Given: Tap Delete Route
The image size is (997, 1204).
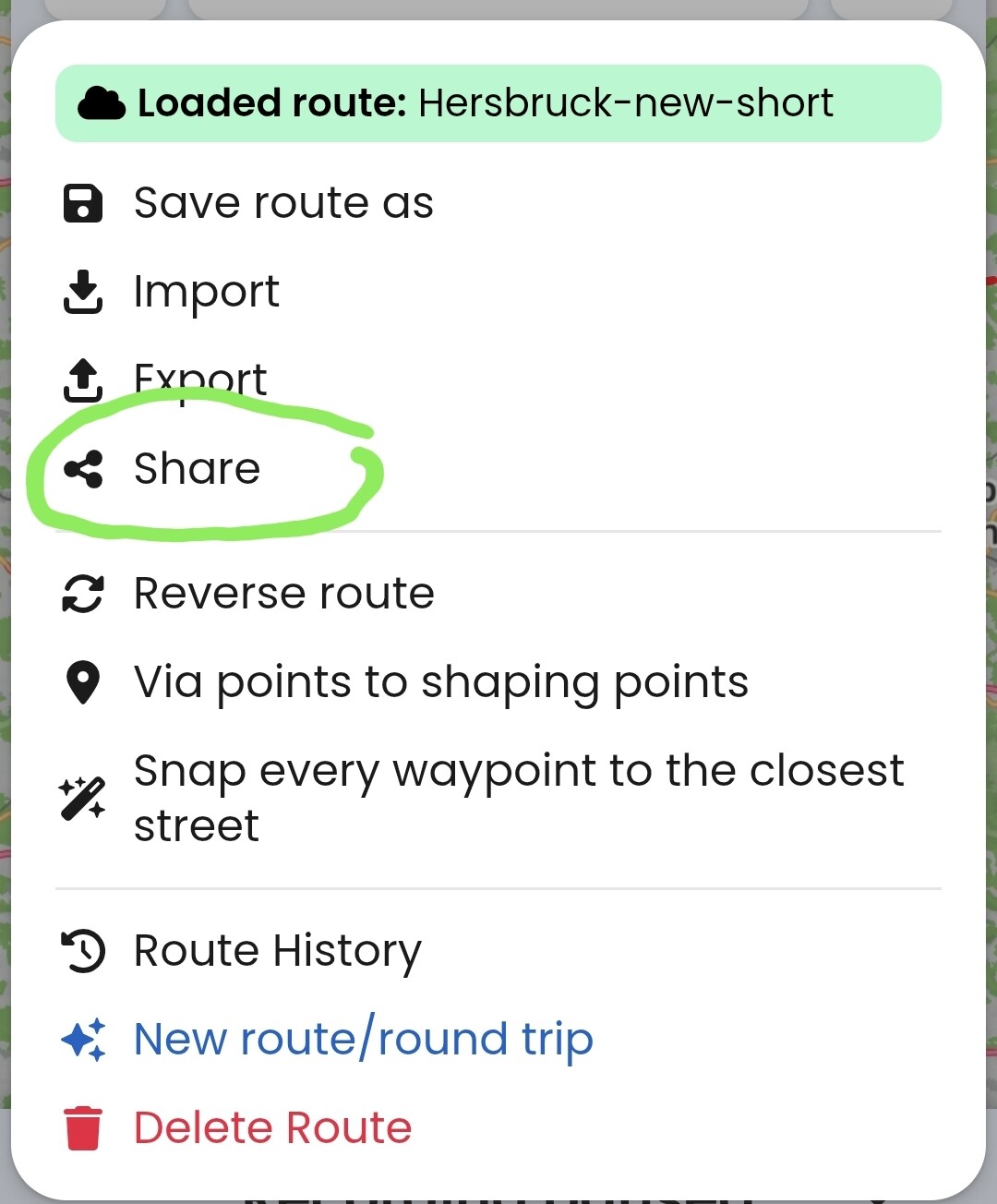Looking at the screenshot, I should pyautogui.click(x=272, y=1127).
